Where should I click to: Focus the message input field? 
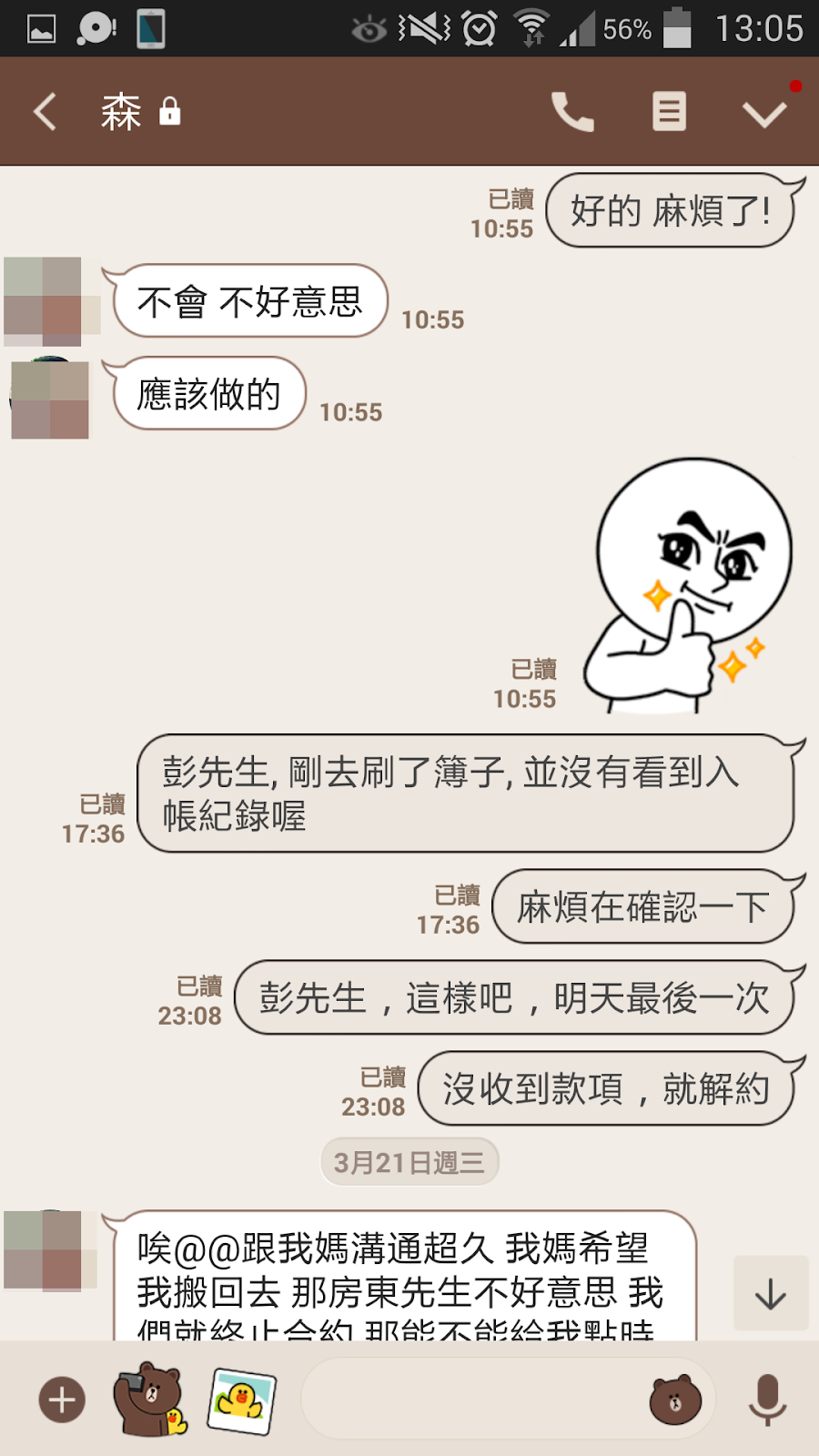[473, 1400]
